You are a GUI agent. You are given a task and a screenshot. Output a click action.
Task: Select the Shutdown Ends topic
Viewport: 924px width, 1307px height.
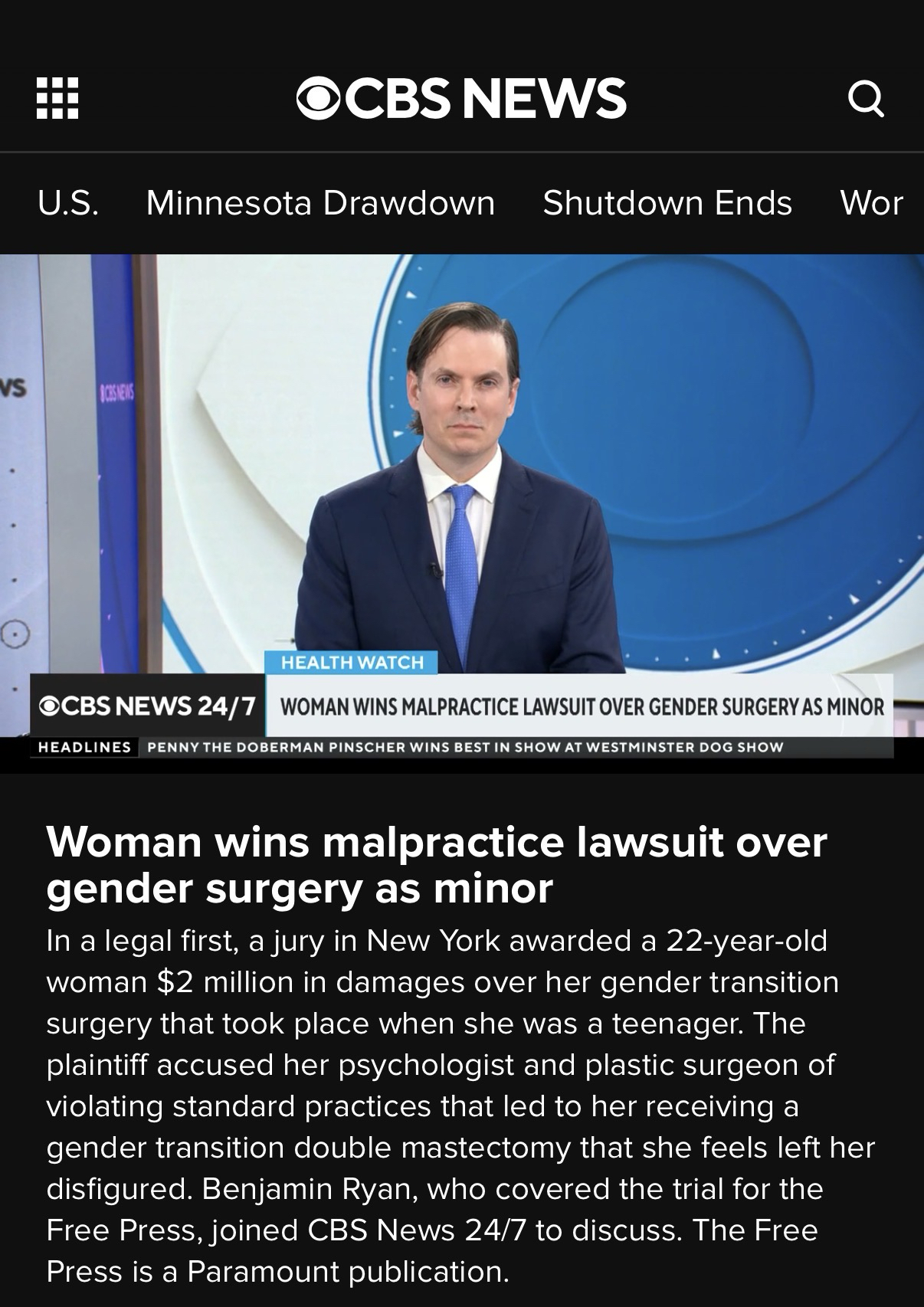click(x=667, y=203)
